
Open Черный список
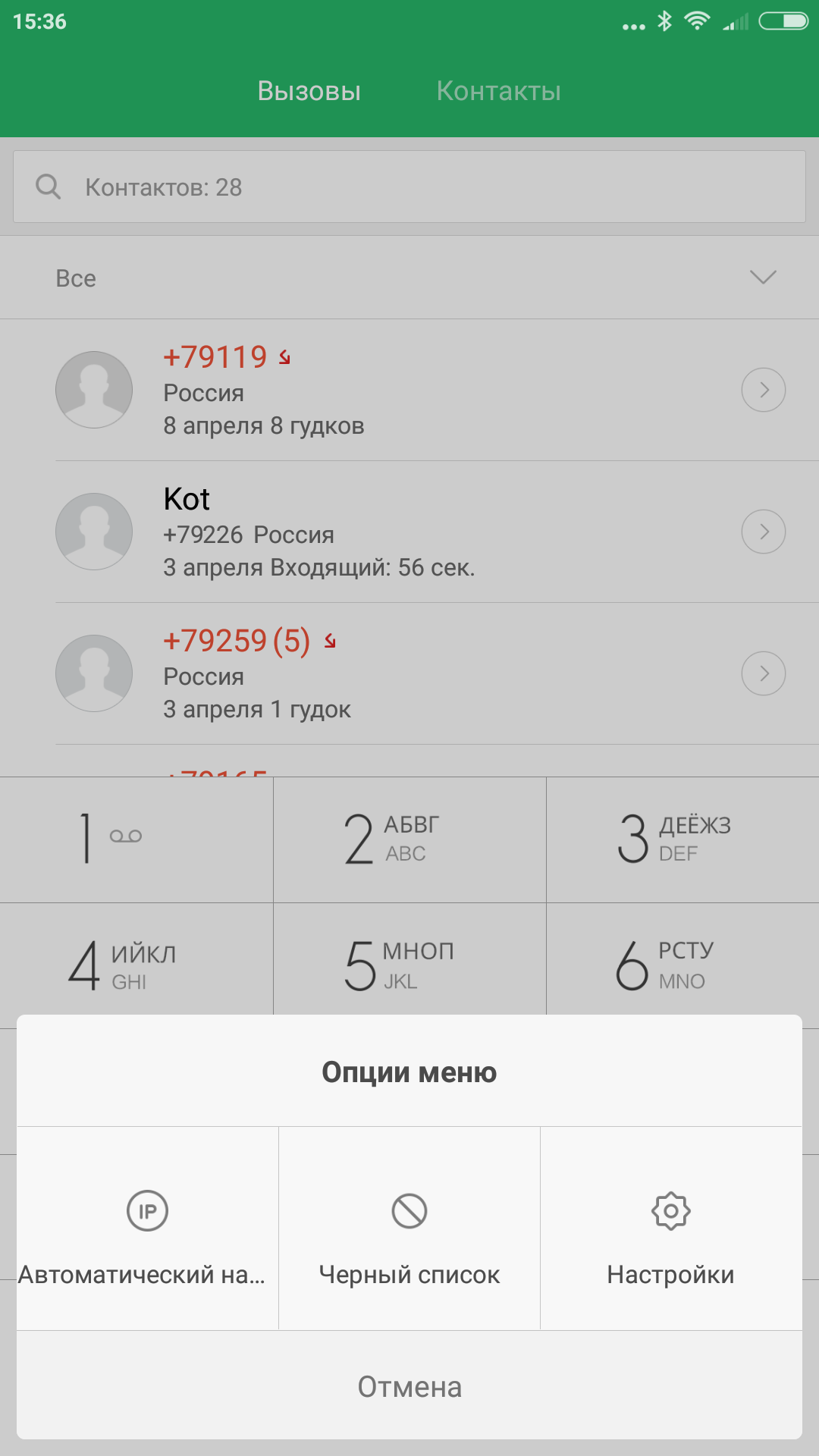(409, 1228)
